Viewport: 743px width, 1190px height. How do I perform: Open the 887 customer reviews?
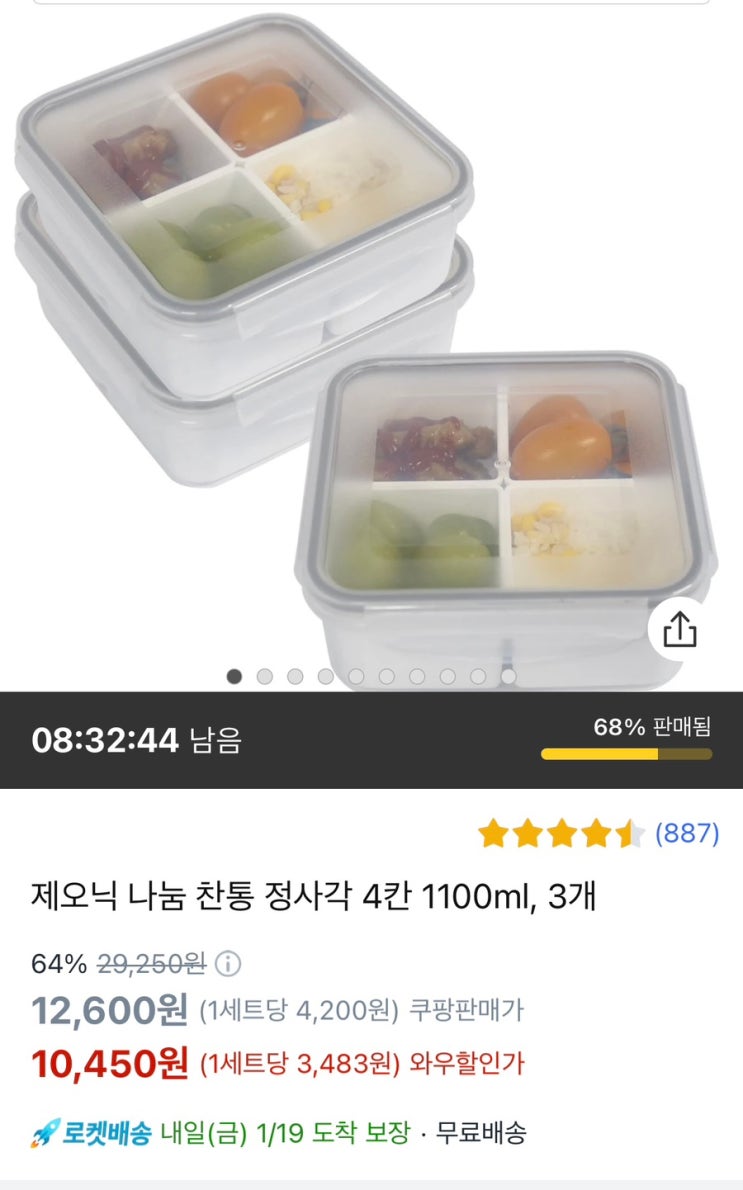click(687, 833)
